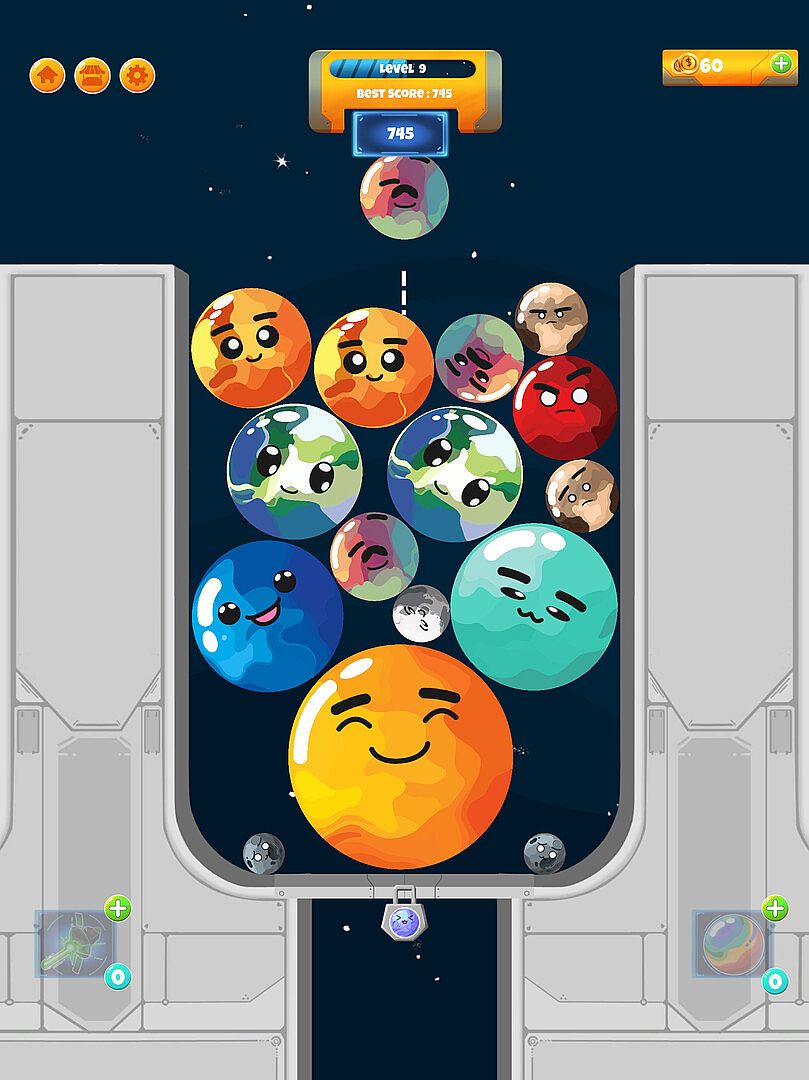Open the settings gear
The width and height of the screenshot is (809, 1080).
pyautogui.click(x=137, y=75)
